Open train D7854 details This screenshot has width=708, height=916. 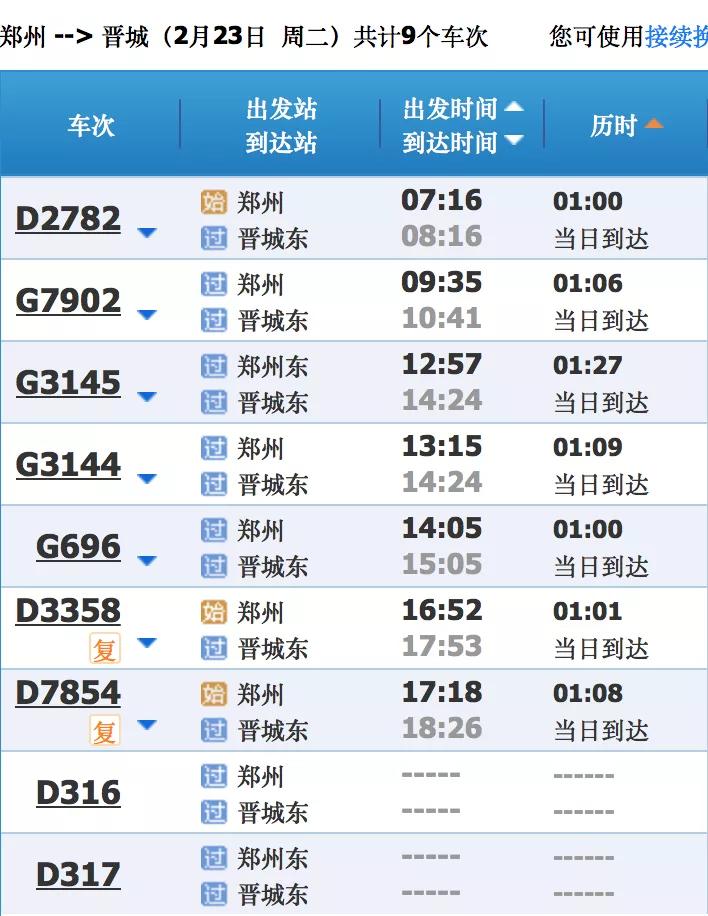pos(68,692)
